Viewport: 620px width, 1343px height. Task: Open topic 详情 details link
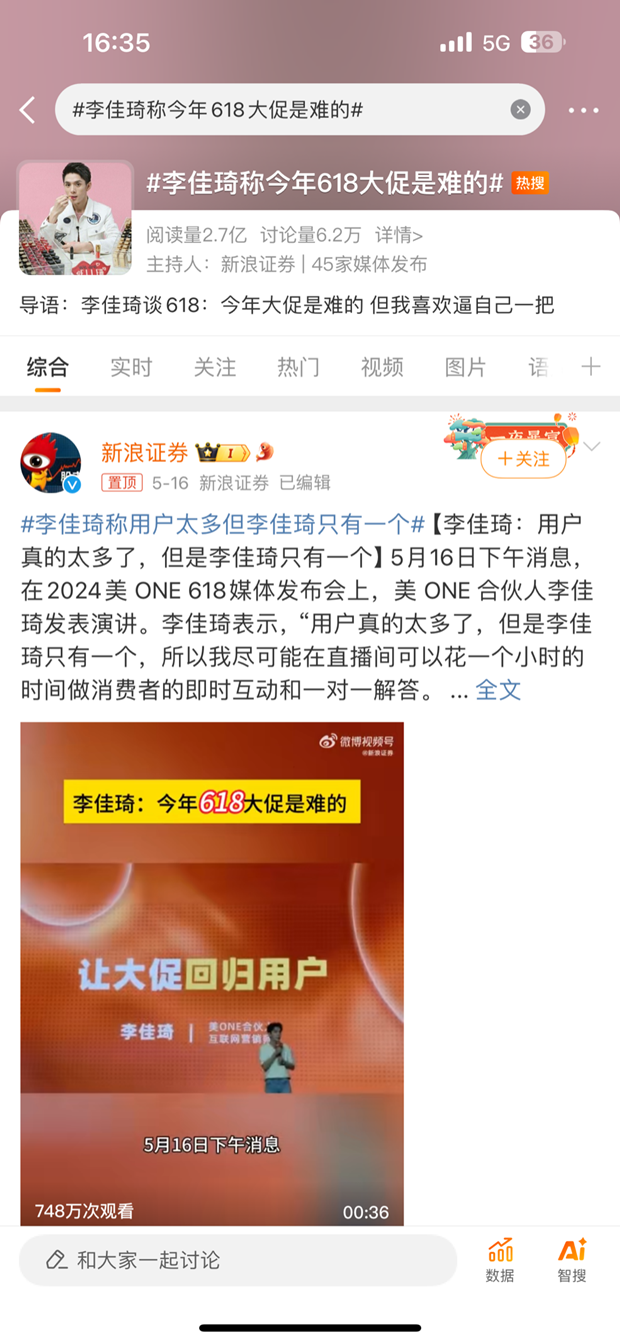(x=399, y=236)
